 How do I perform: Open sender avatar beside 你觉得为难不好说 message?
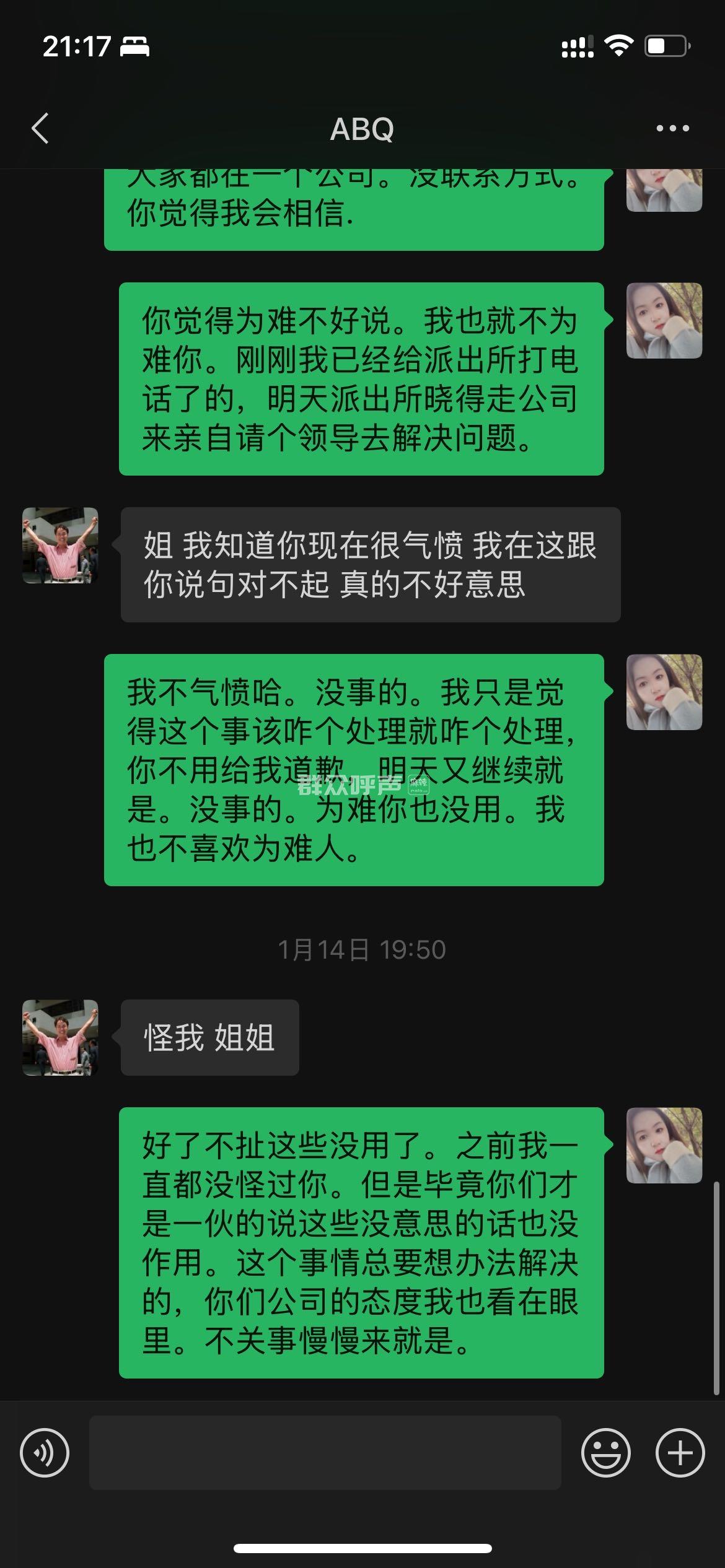664,321
